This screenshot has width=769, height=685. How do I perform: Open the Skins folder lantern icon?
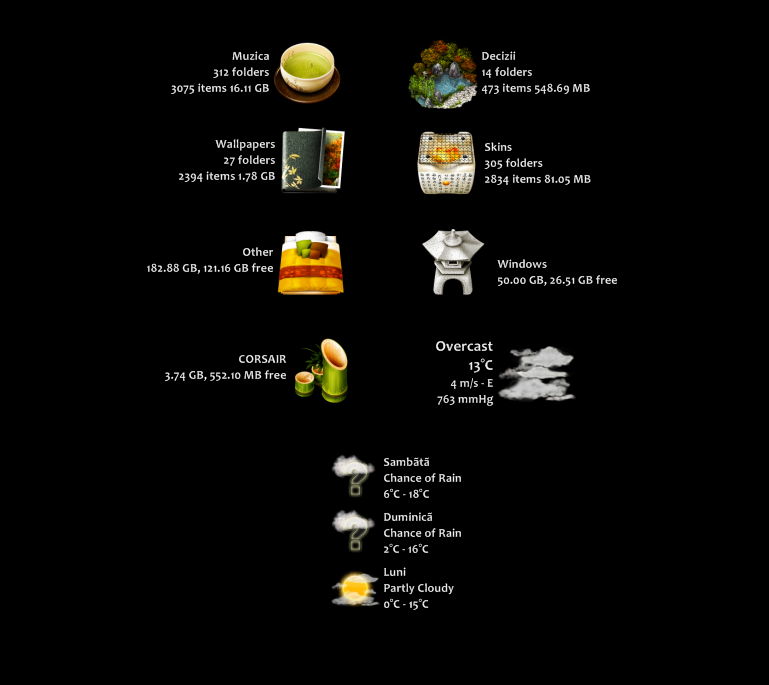pos(446,162)
